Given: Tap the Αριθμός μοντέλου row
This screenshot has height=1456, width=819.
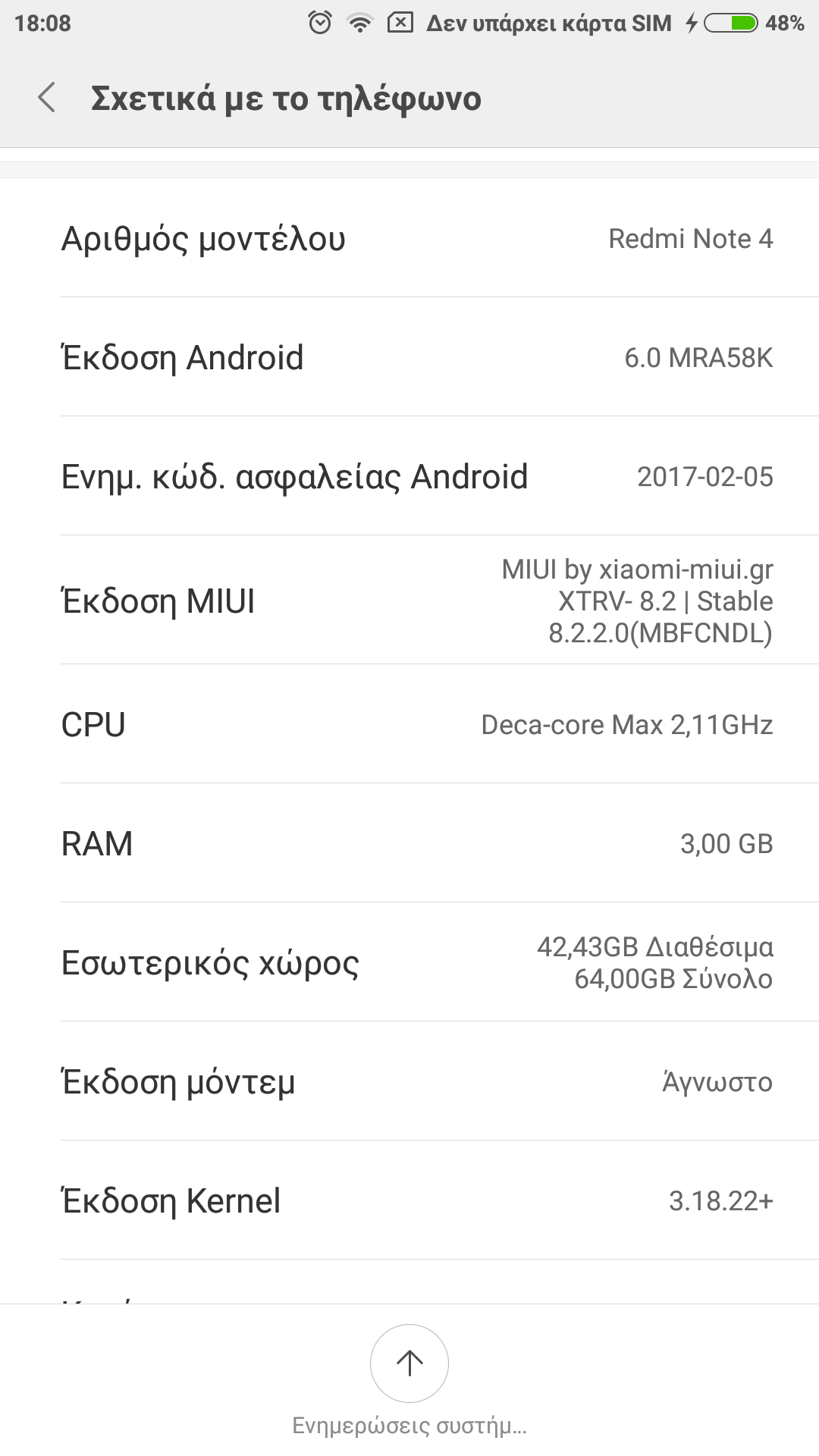Looking at the screenshot, I should (x=409, y=238).
